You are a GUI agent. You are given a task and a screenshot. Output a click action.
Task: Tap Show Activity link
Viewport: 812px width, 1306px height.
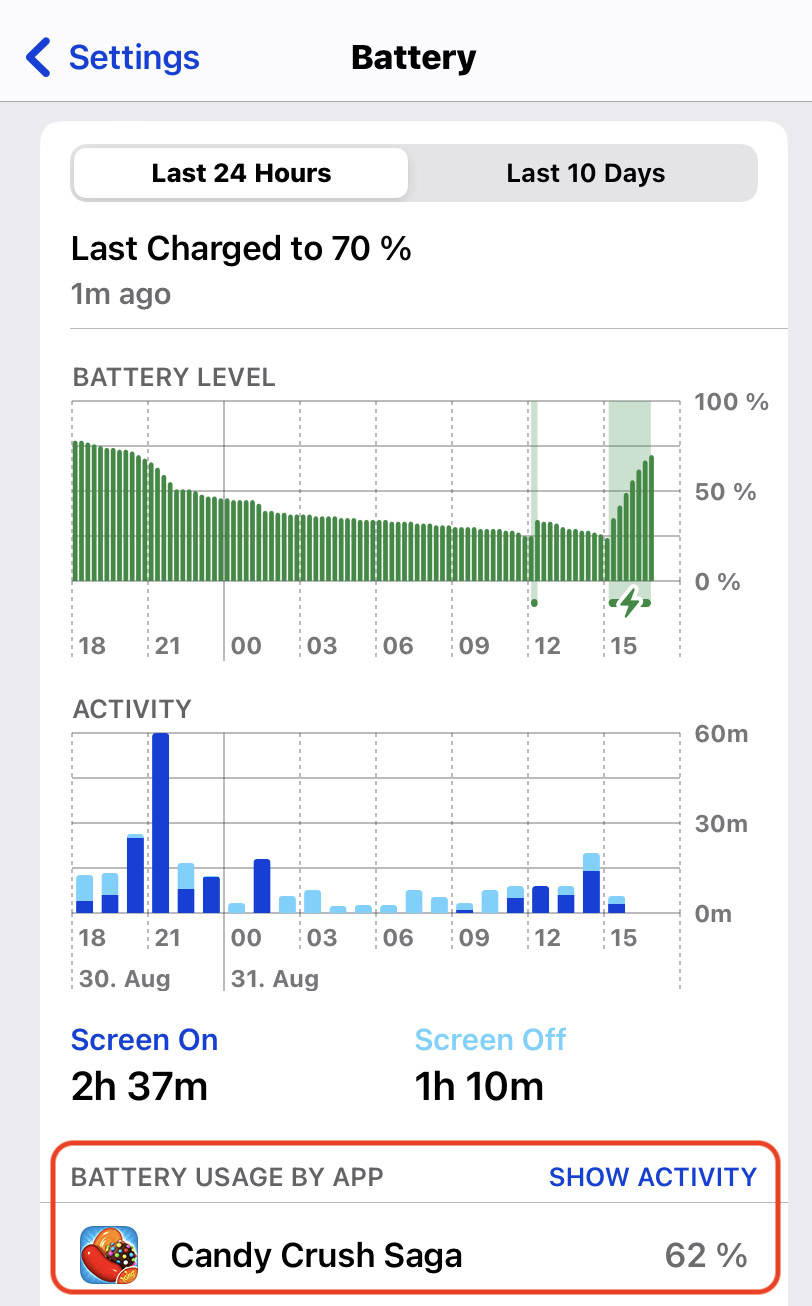[x=652, y=1177]
